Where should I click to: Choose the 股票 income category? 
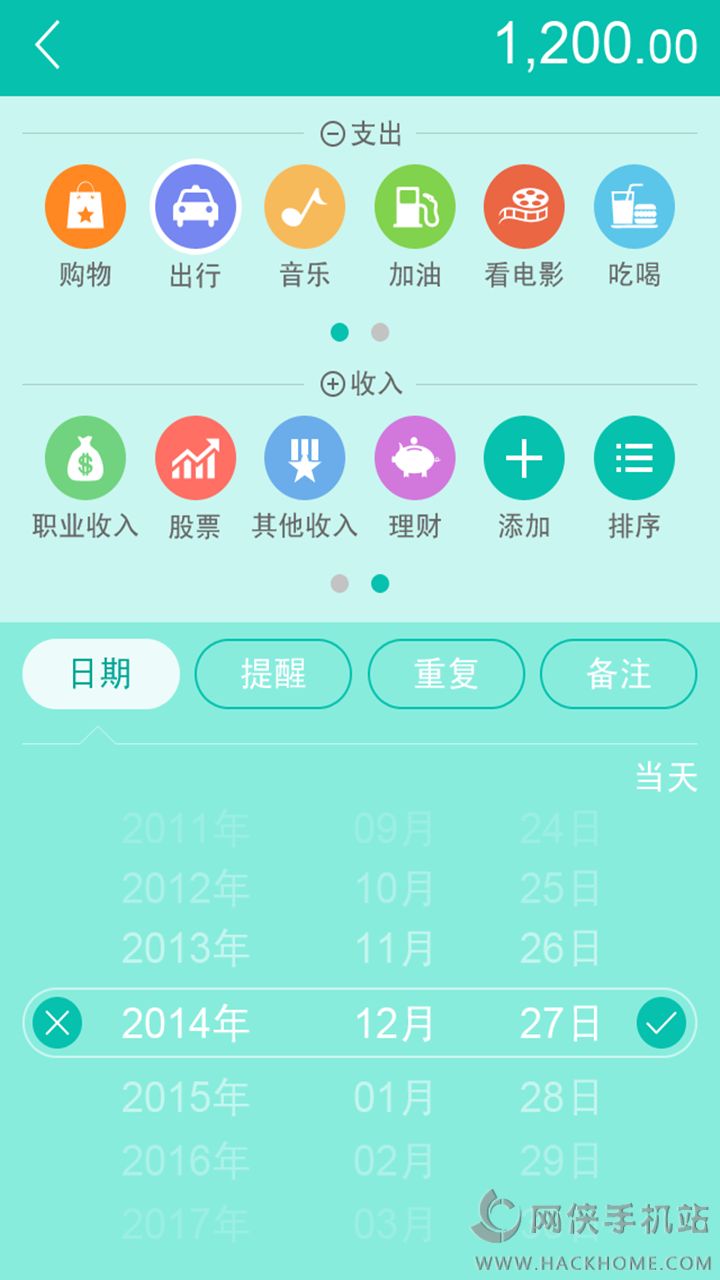[x=195, y=458]
